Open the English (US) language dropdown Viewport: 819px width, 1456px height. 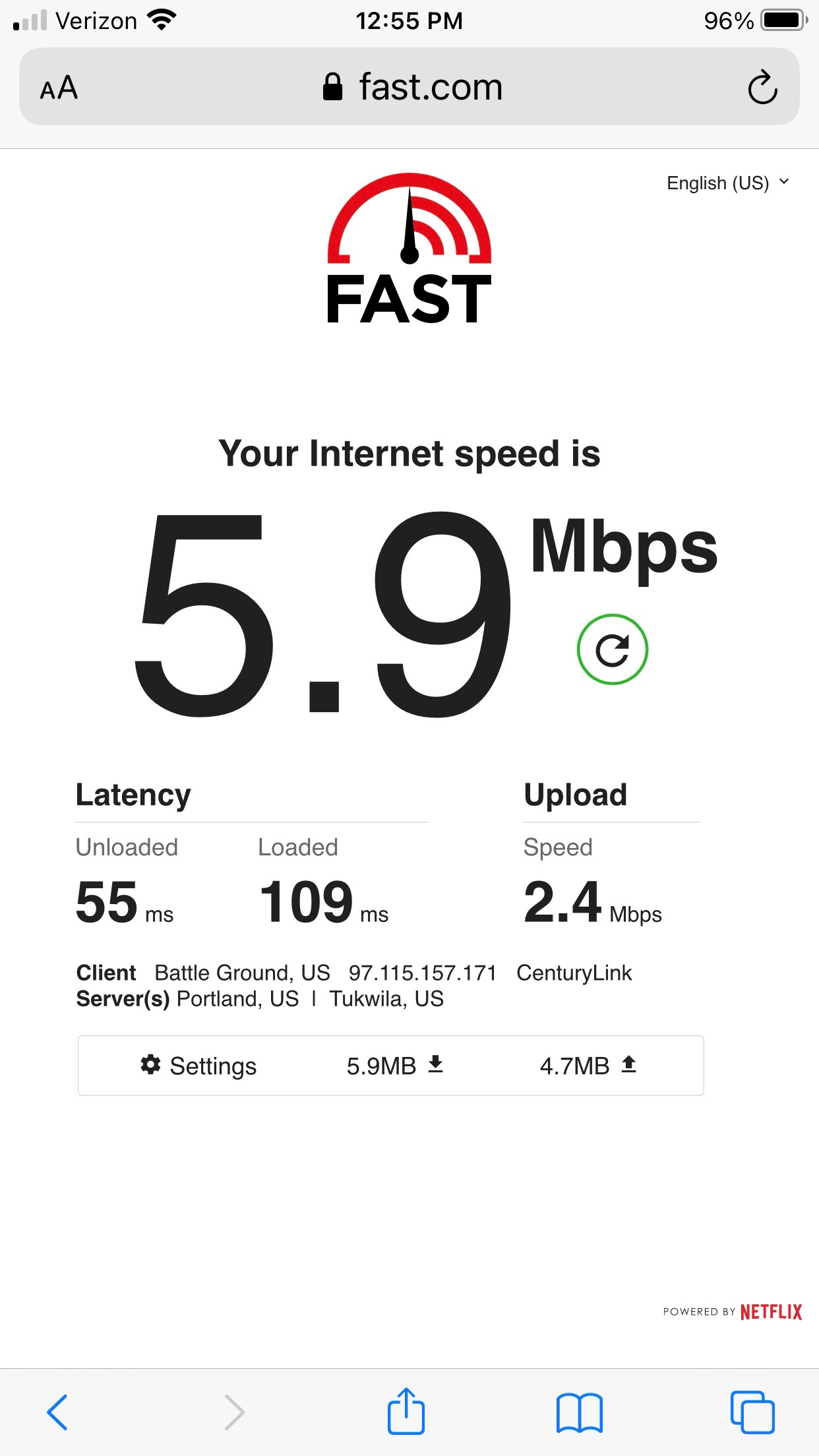pos(727,183)
